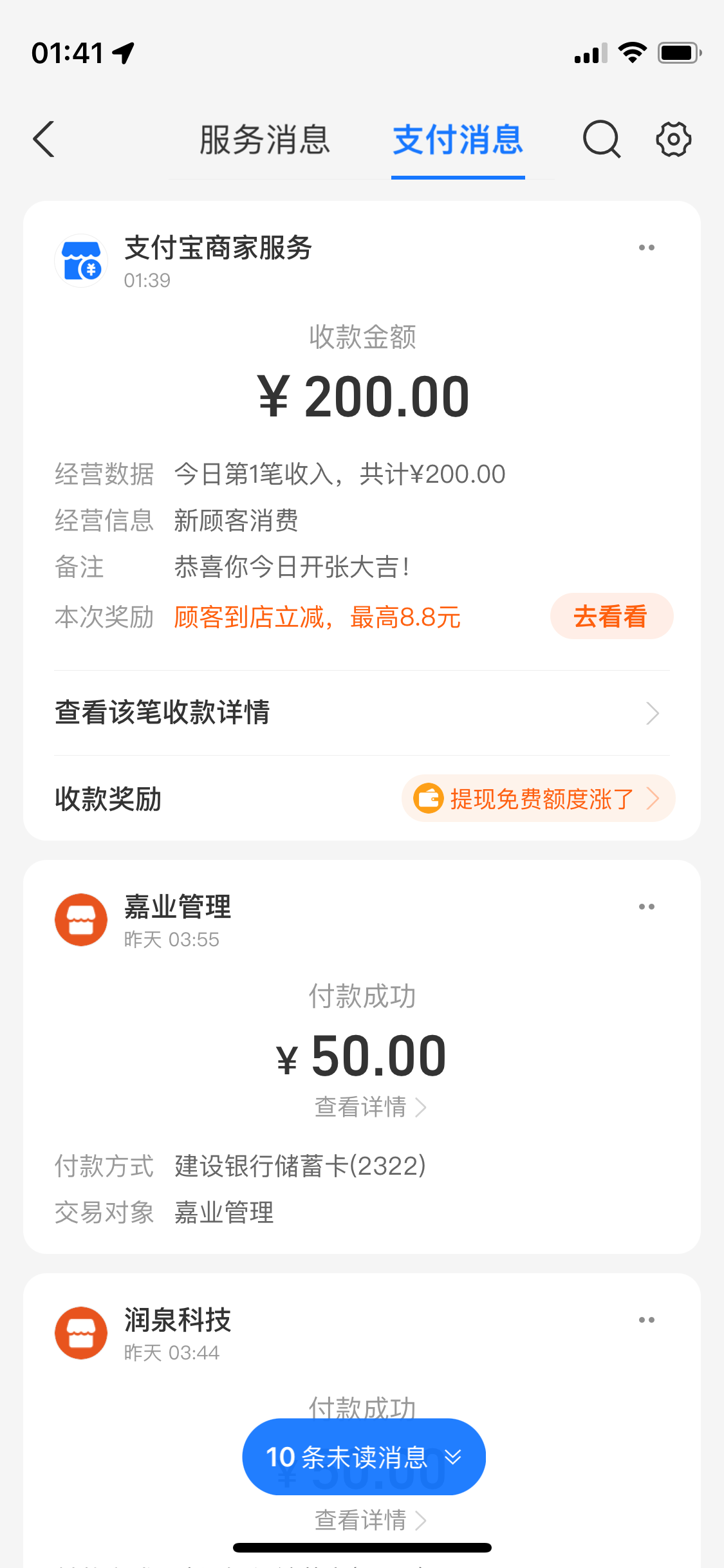724x1568 pixels.
Task: Tap the 去看看 button
Action: [x=611, y=616]
